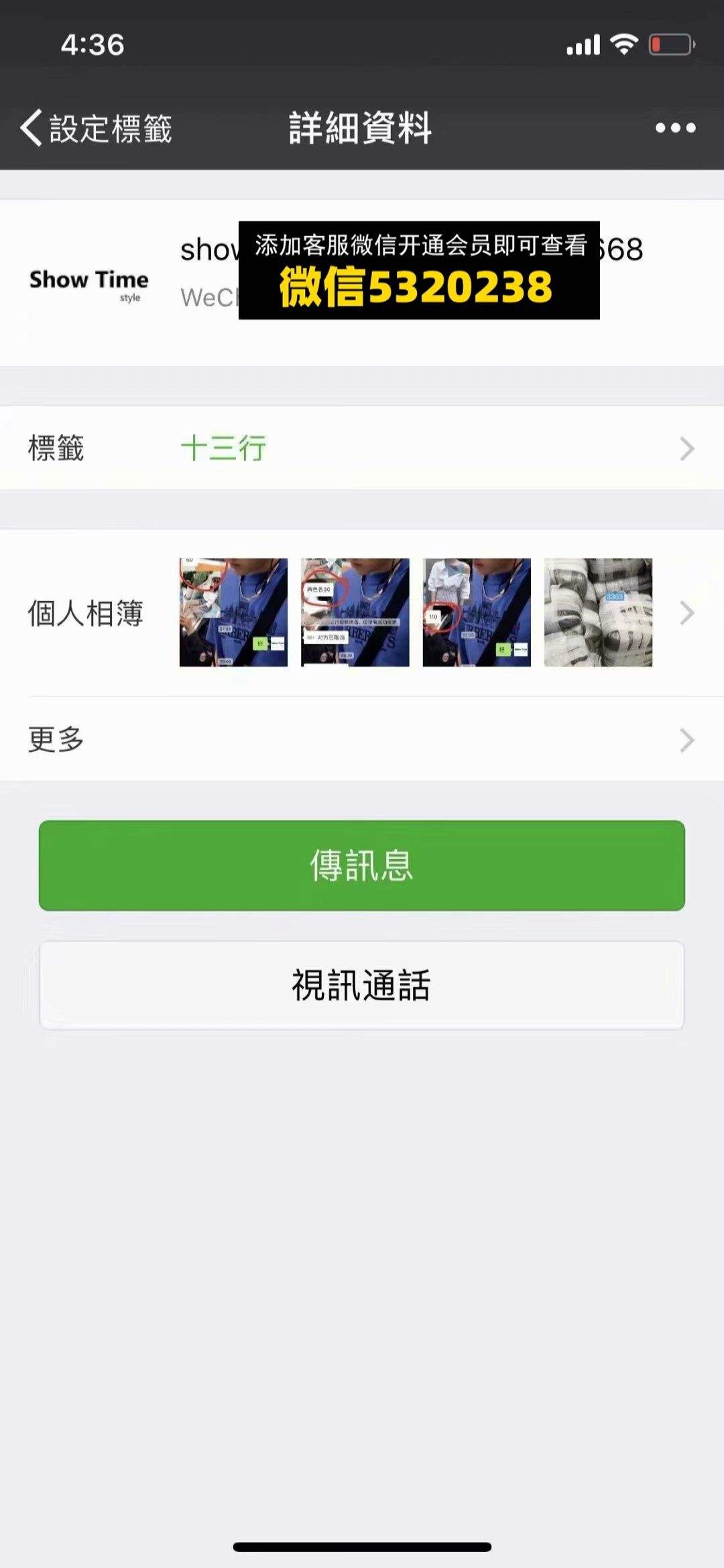This screenshot has width=724, height=1568.
Task: Open the 個人相簿 photo album row
Action: point(362,612)
